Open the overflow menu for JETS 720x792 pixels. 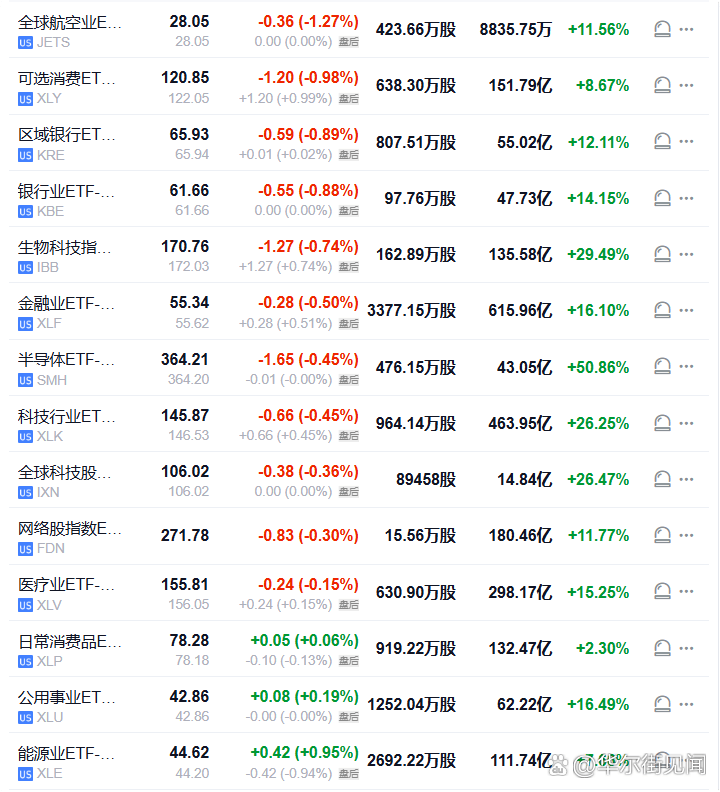coord(686,30)
